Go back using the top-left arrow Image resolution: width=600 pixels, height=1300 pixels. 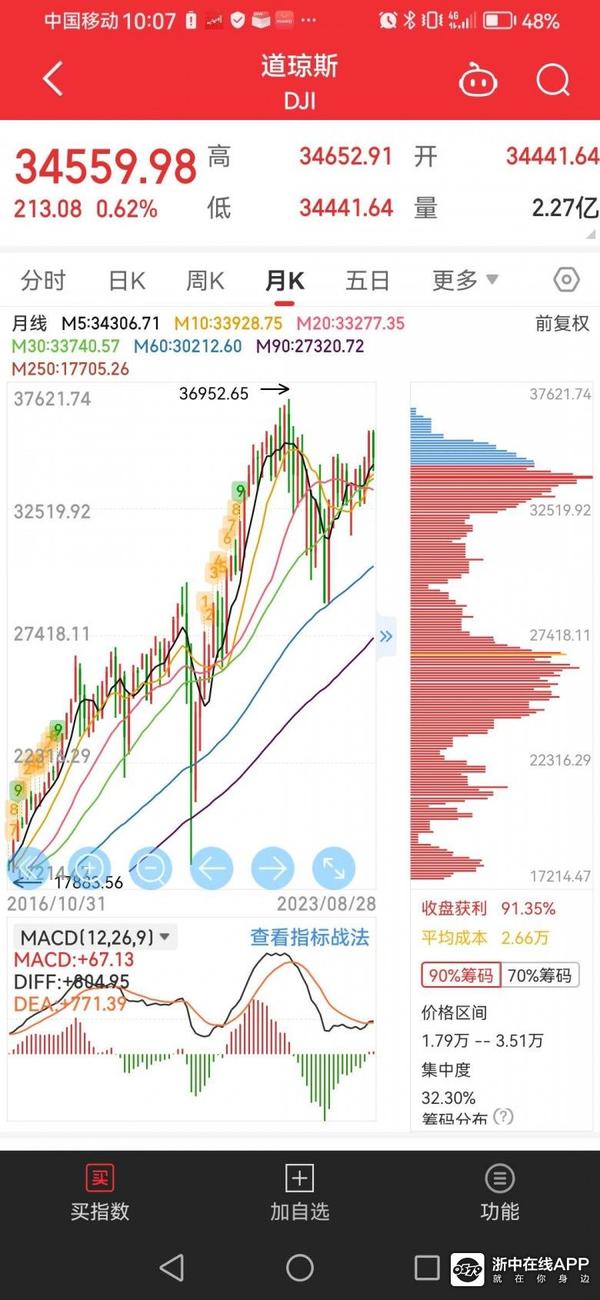click(x=53, y=80)
